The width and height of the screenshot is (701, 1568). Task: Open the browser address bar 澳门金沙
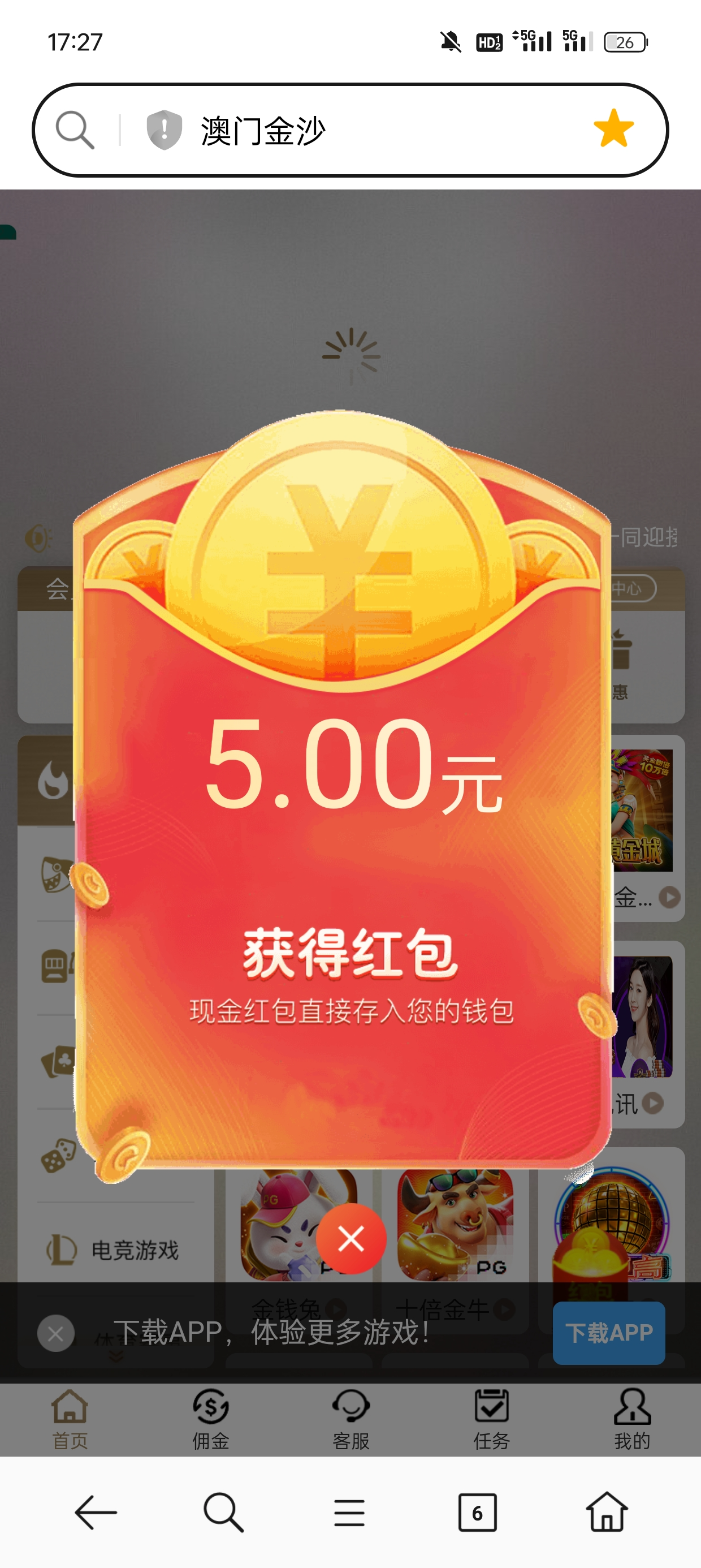click(x=365, y=130)
